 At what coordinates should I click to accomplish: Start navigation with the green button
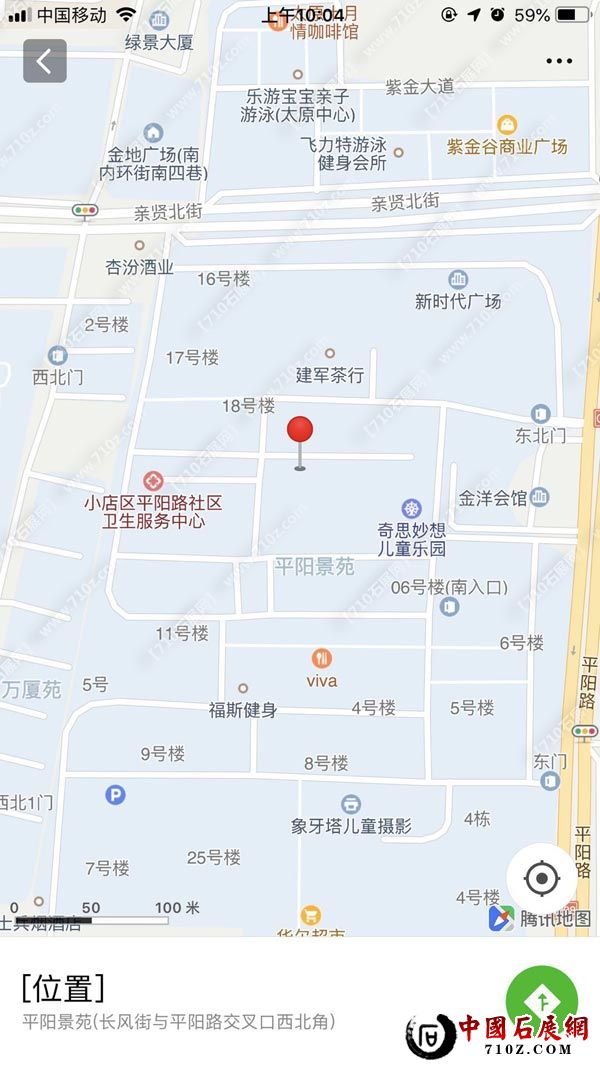click(542, 998)
